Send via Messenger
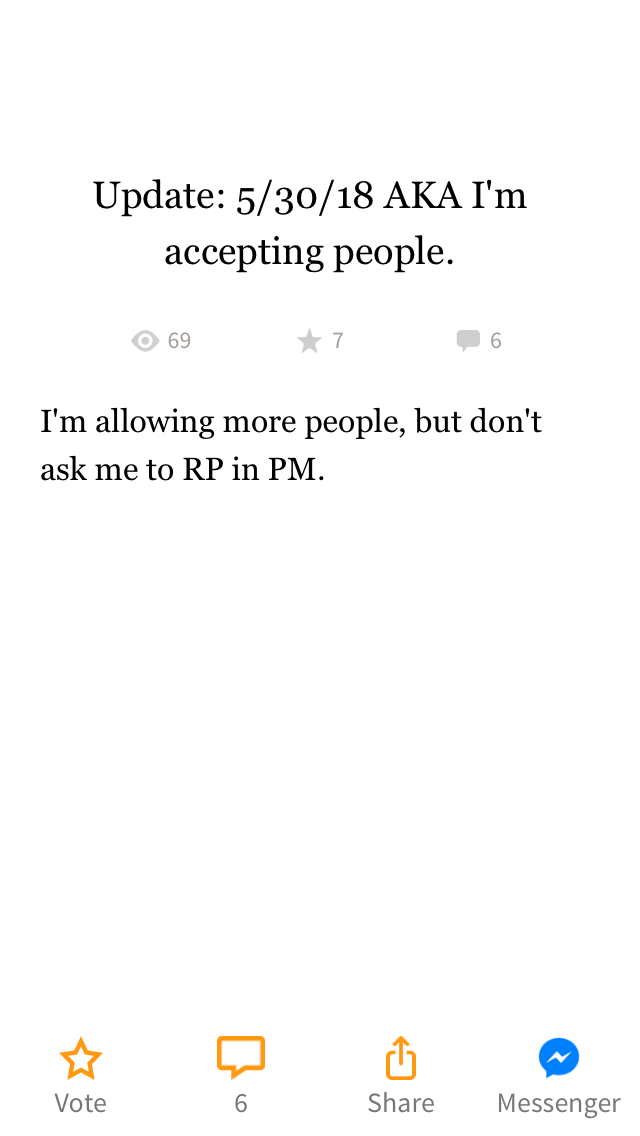 pos(559,1076)
